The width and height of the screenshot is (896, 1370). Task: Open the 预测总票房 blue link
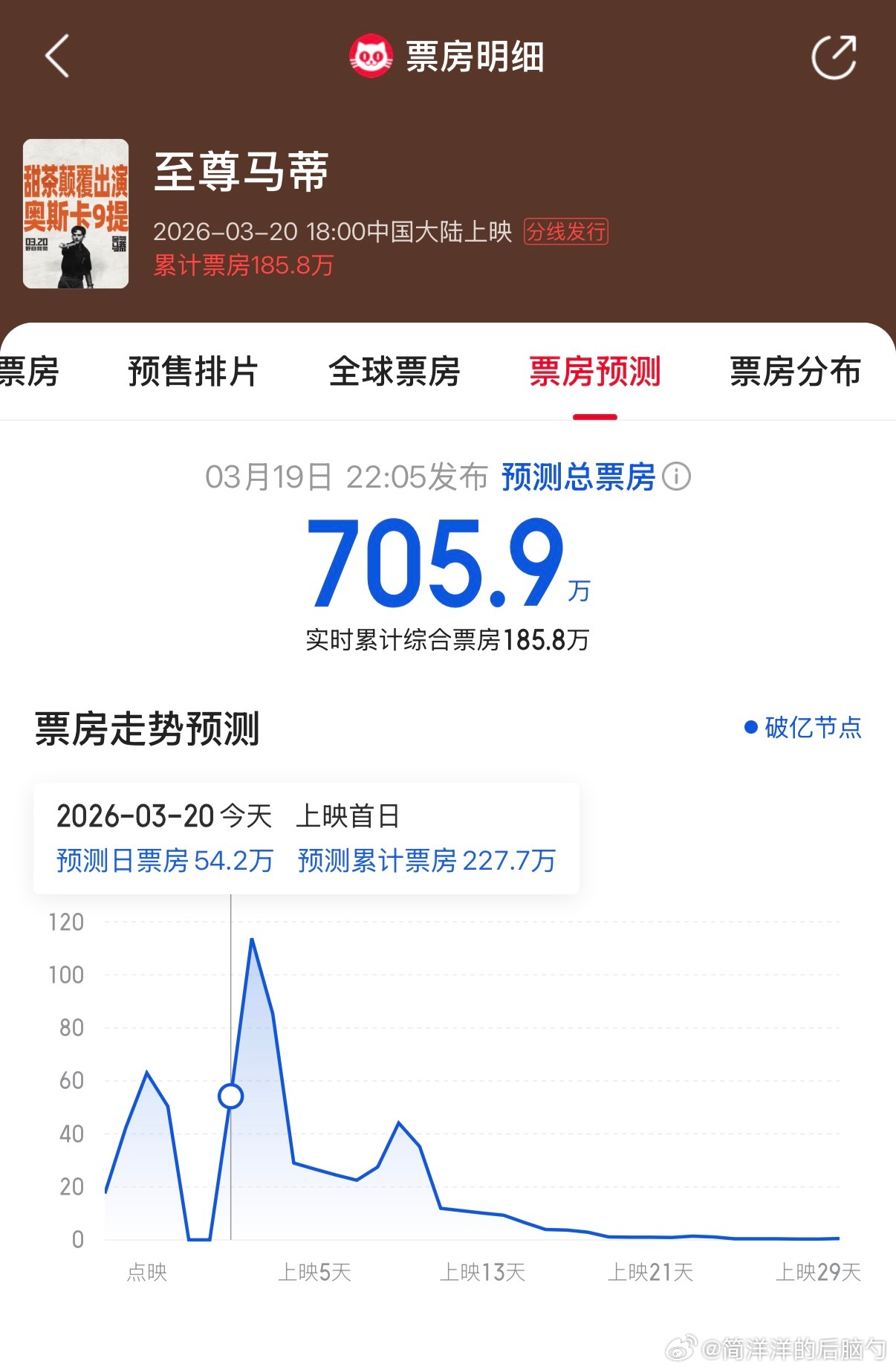(577, 479)
